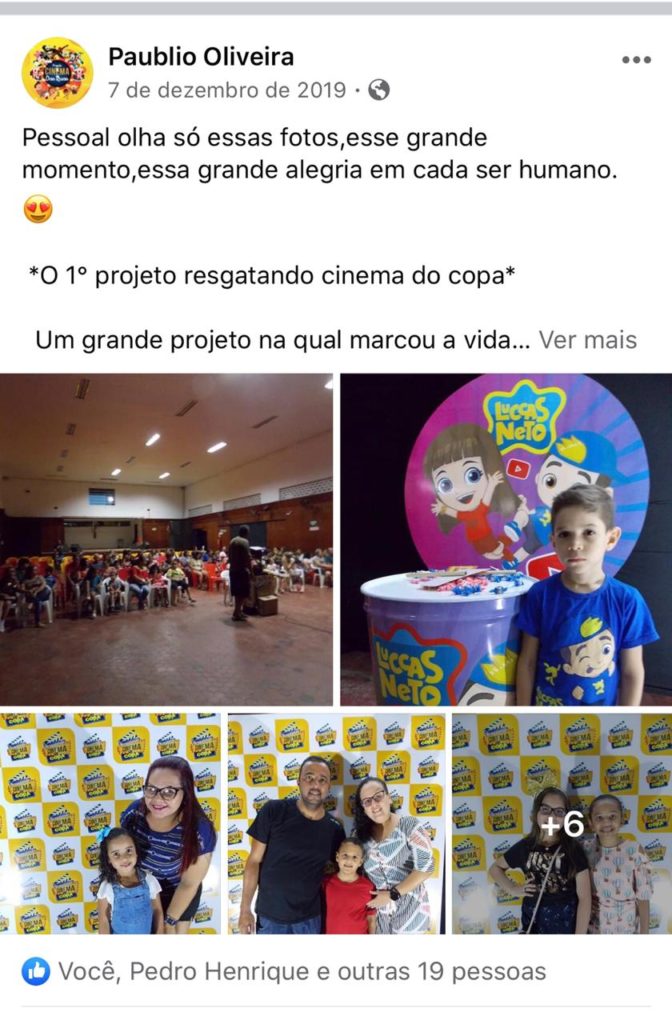
Task: Open Paublio Oliveira's profile picture
Action: click(x=57, y=72)
